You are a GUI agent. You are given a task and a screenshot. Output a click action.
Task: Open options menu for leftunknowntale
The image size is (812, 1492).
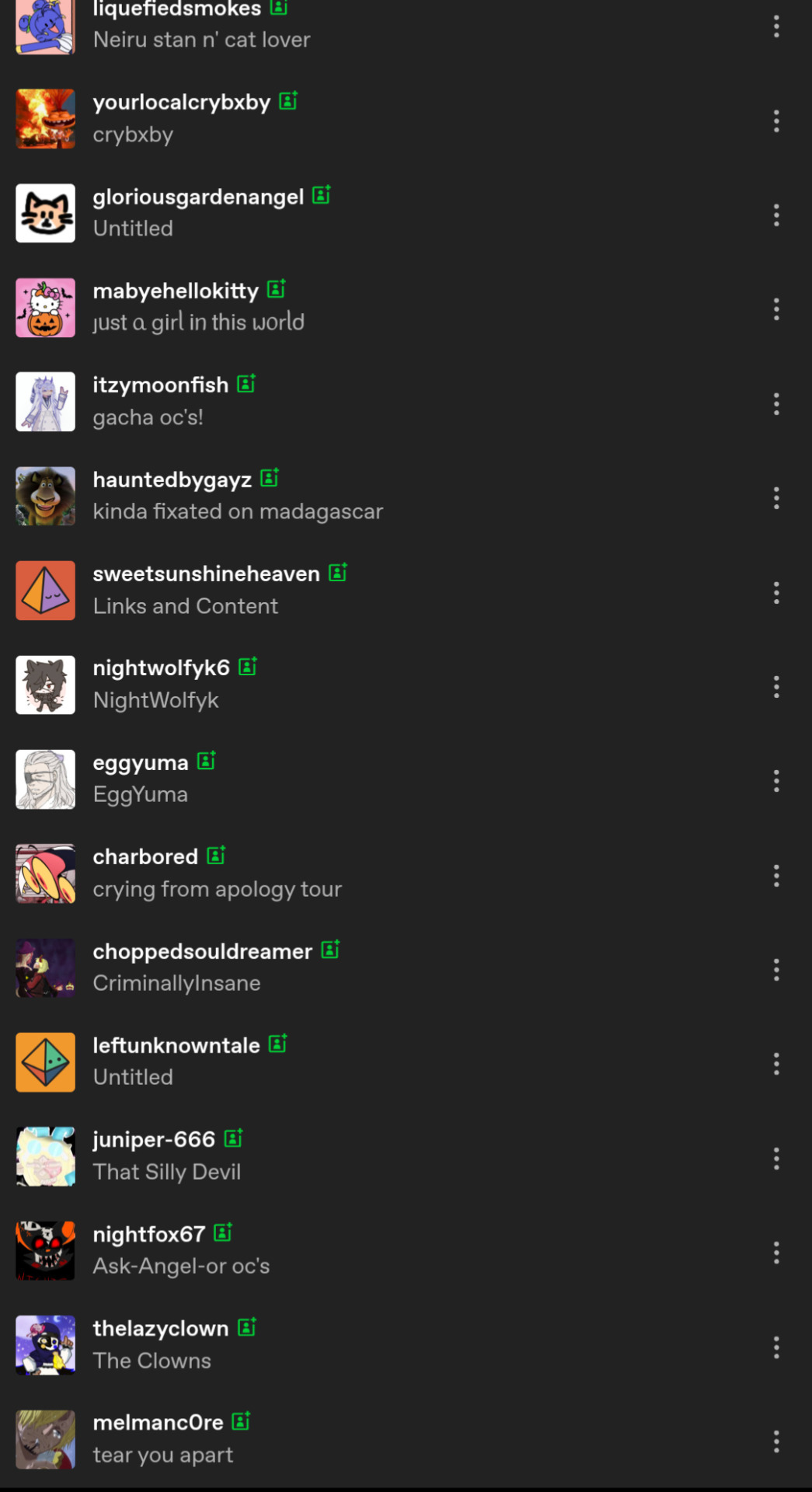775,1064
